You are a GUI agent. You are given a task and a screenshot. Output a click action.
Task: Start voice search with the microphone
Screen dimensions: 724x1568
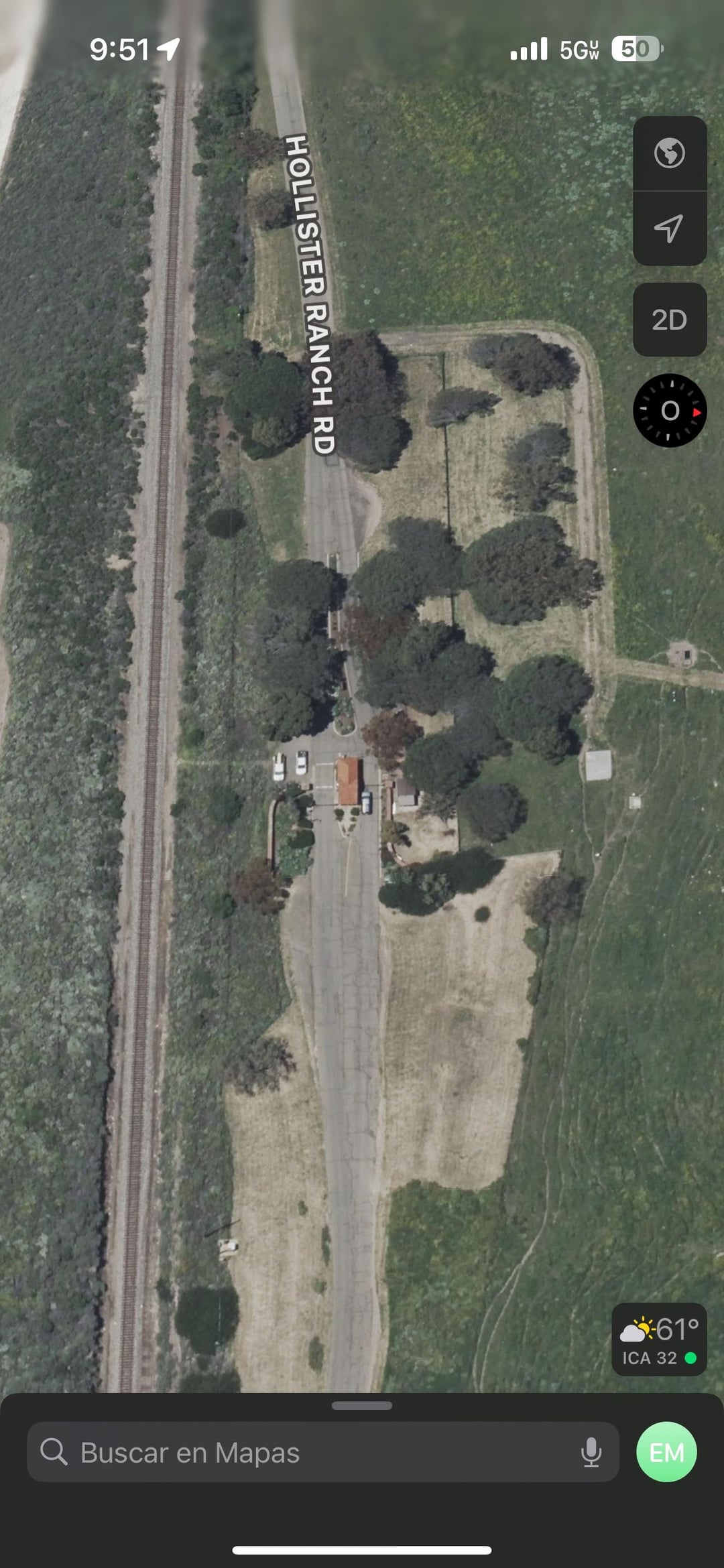(591, 1453)
